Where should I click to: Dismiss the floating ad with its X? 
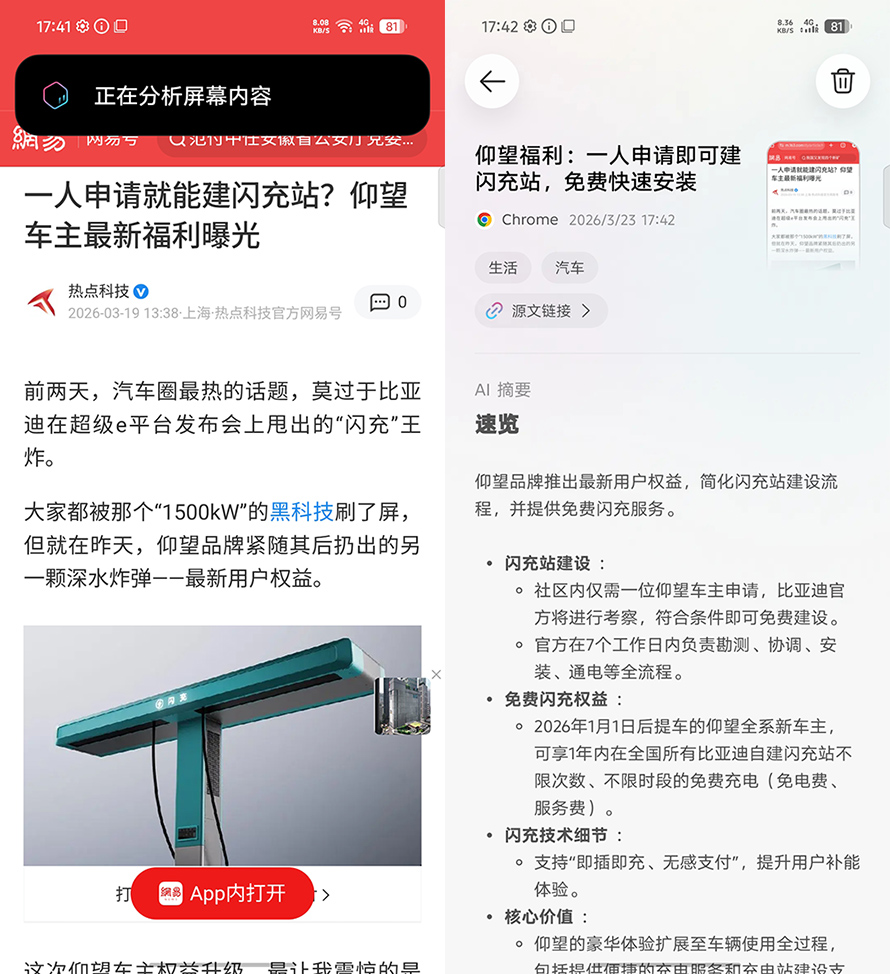point(436,675)
